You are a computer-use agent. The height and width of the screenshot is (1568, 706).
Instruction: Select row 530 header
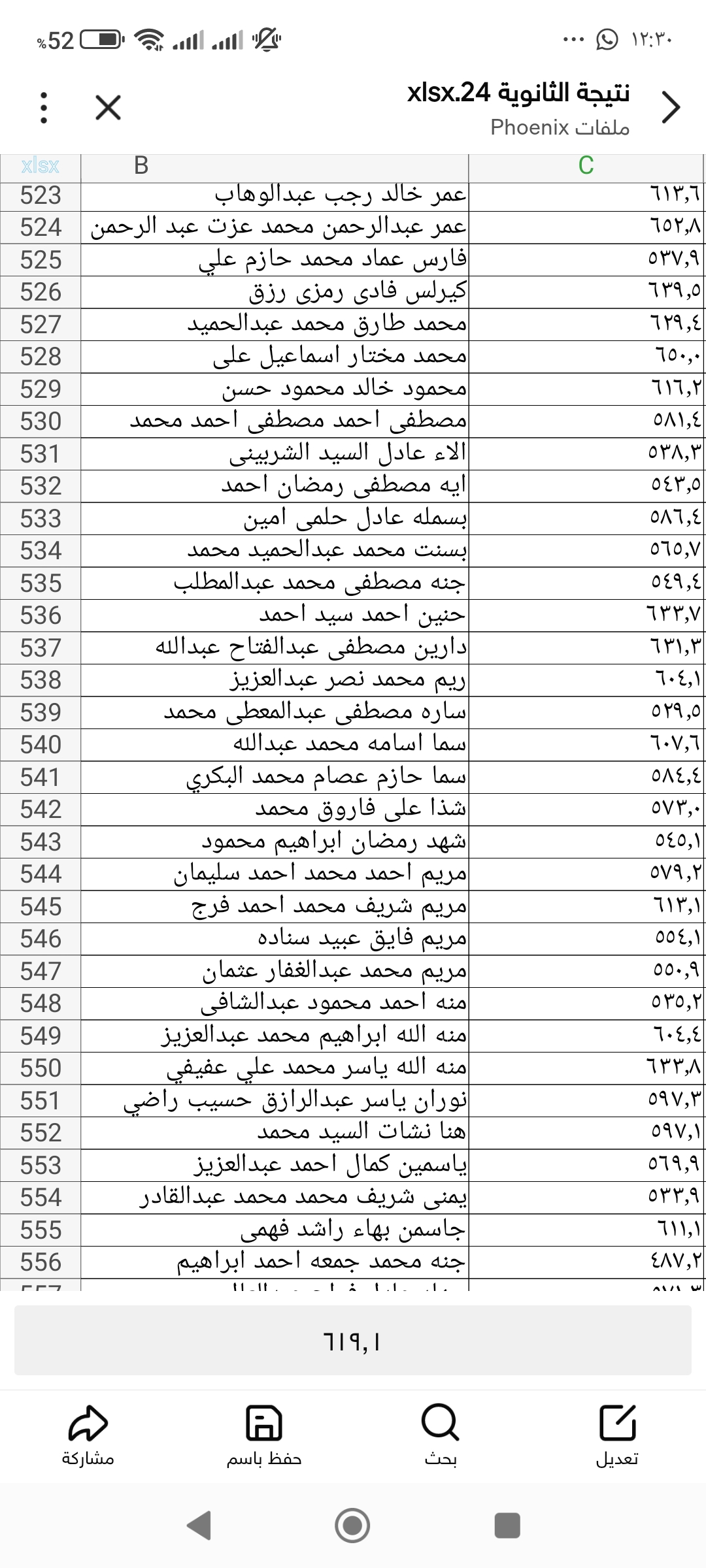(x=41, y=421)
